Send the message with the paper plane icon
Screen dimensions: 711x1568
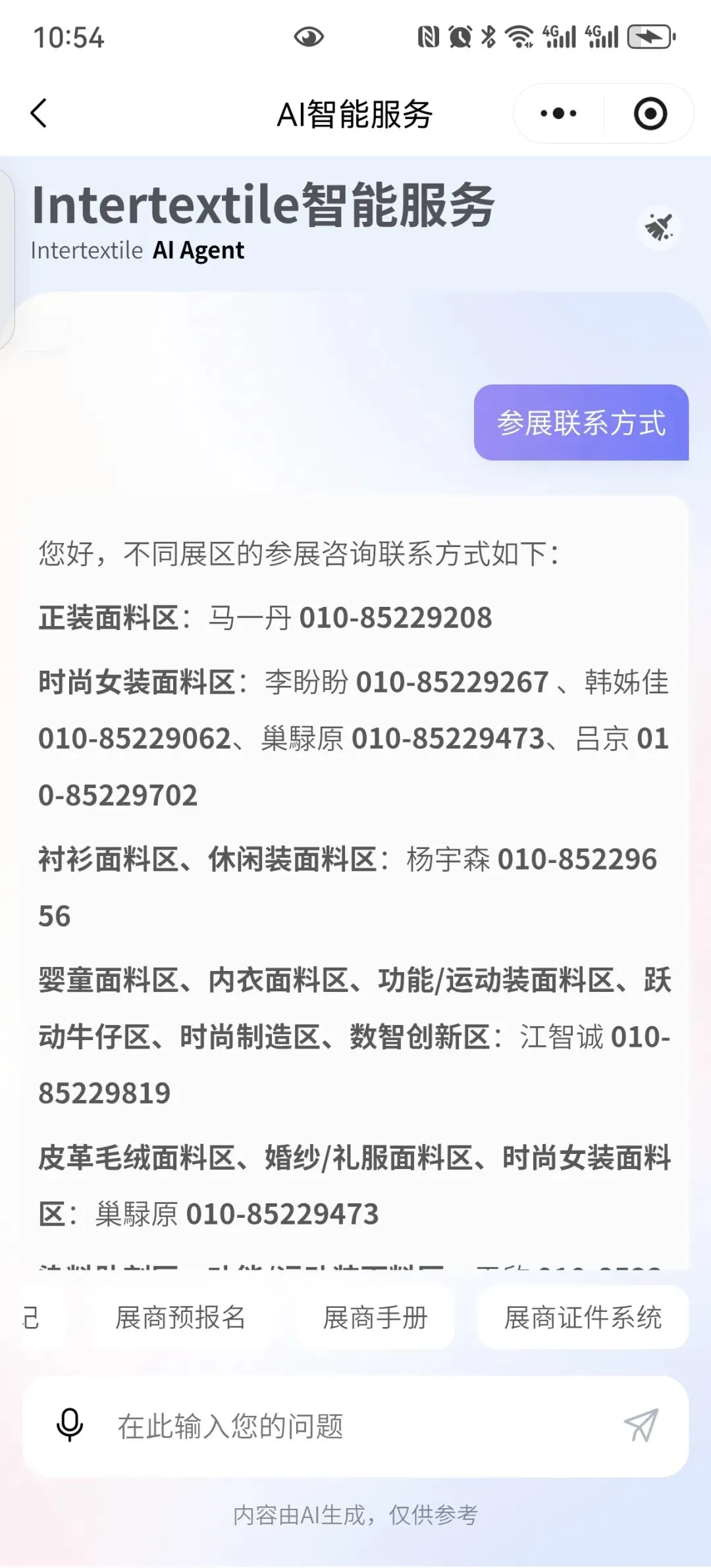tap(641, 1426)
